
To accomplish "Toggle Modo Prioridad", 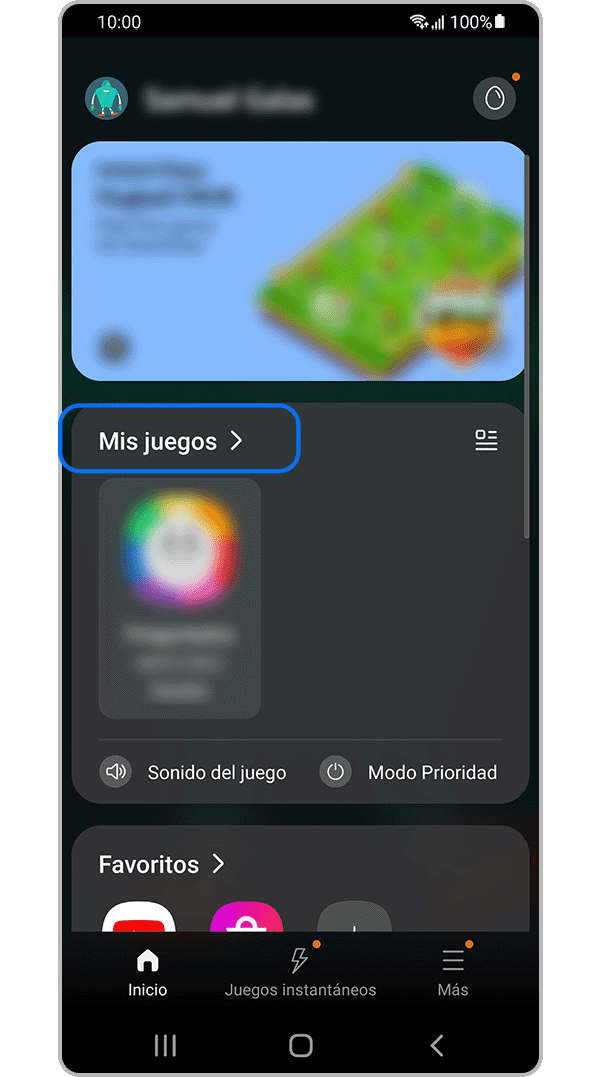I will pos(410,772).
